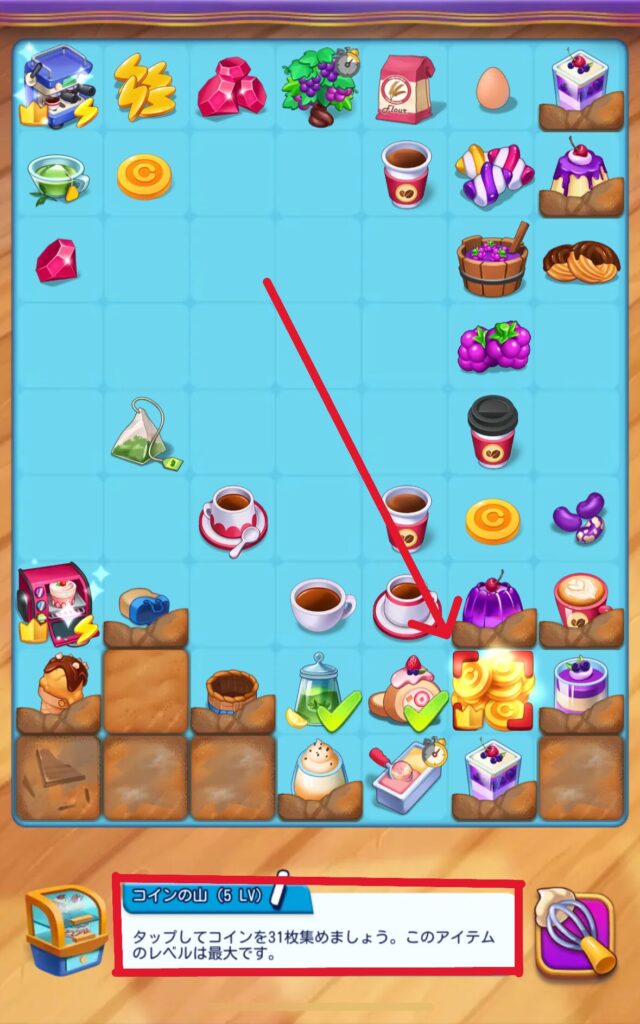Select the wooden barrel of grapes
The image size is (640, 1024).
[x=491, y=260]
